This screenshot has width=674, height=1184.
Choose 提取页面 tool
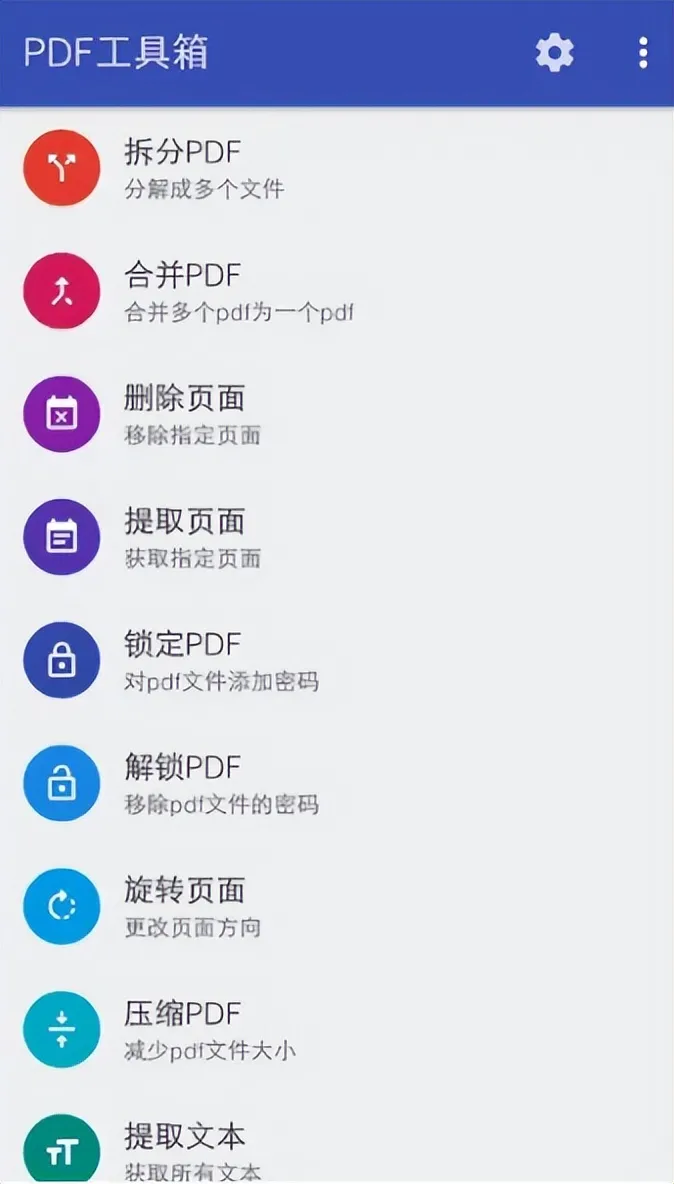click(337, 537)
